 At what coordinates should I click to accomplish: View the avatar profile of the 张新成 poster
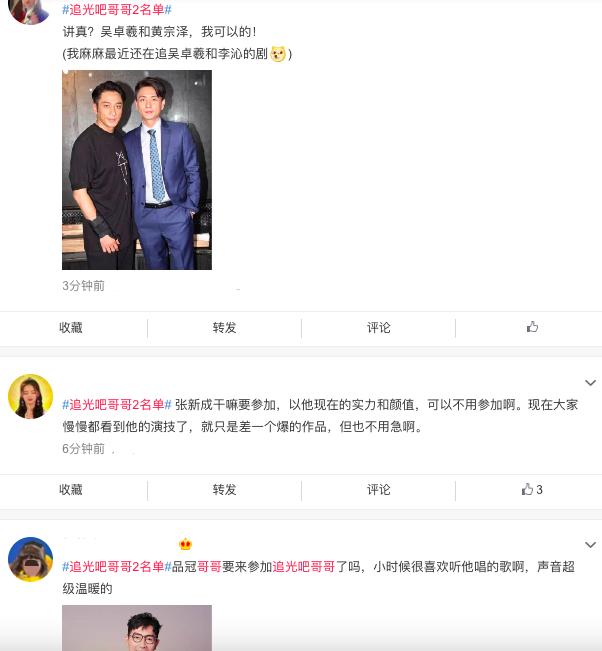click(30, 397)
